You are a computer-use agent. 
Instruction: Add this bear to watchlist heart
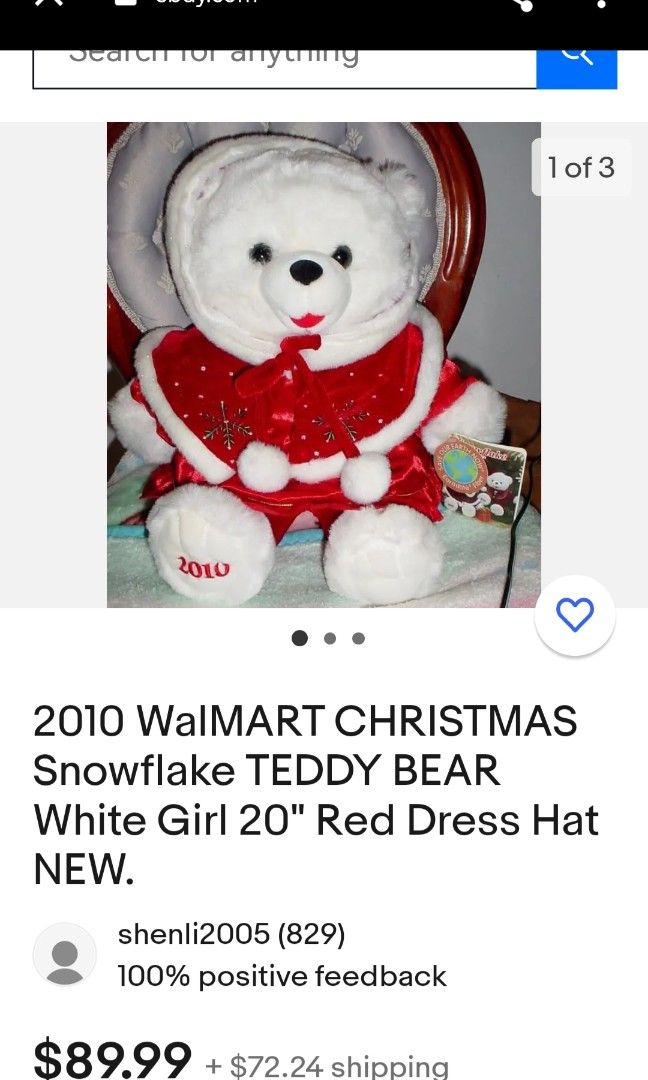click(575, 616)
